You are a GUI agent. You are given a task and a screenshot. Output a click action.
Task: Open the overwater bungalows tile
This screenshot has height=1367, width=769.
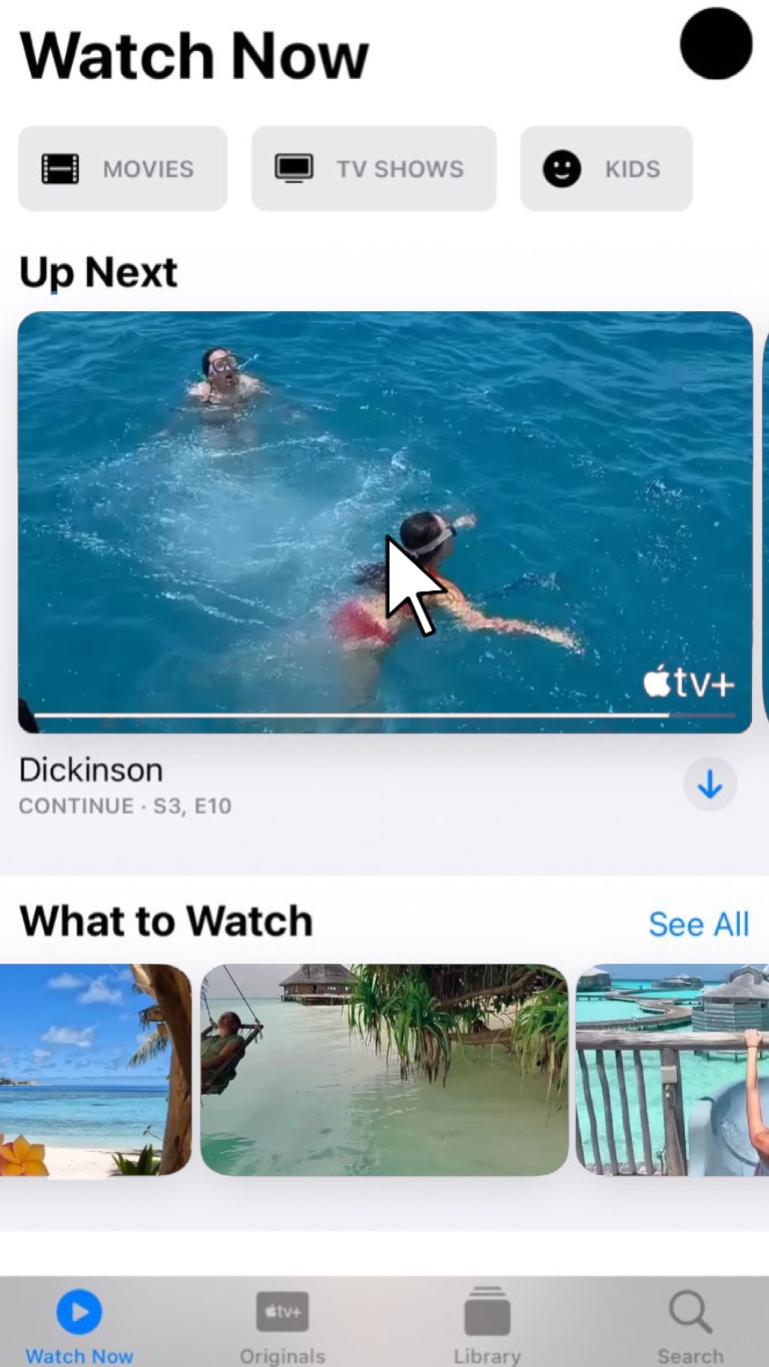pos(672,1069)
